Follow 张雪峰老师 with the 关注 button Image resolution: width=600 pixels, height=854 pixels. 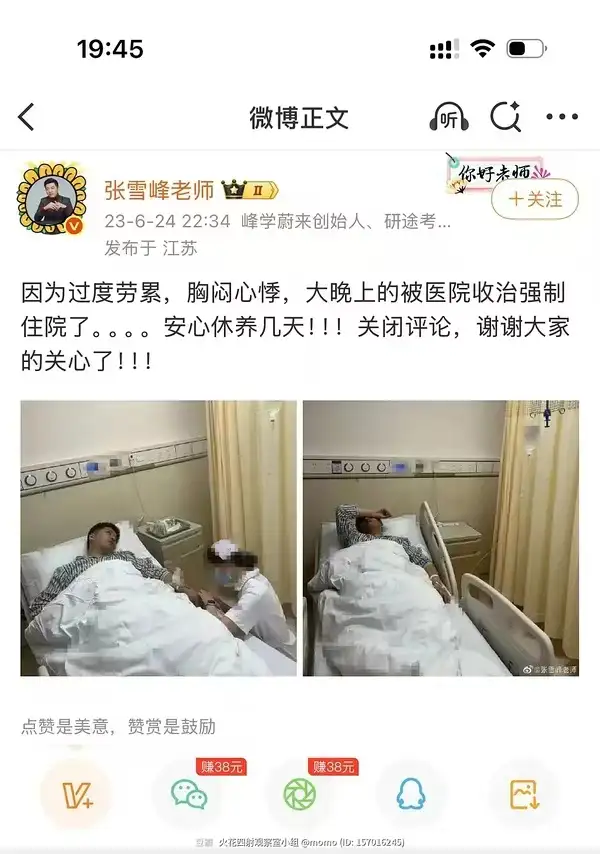534,199
